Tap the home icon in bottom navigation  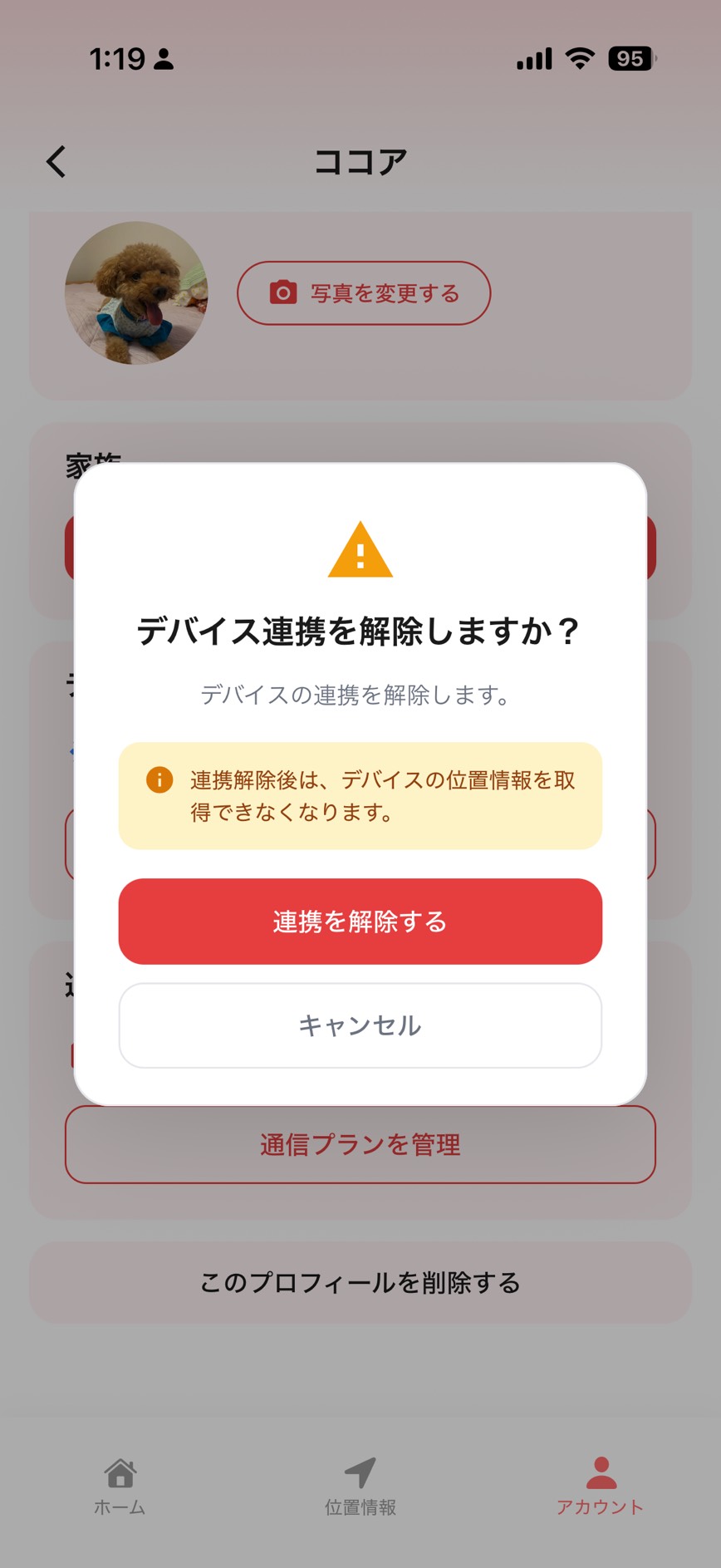120,1471
